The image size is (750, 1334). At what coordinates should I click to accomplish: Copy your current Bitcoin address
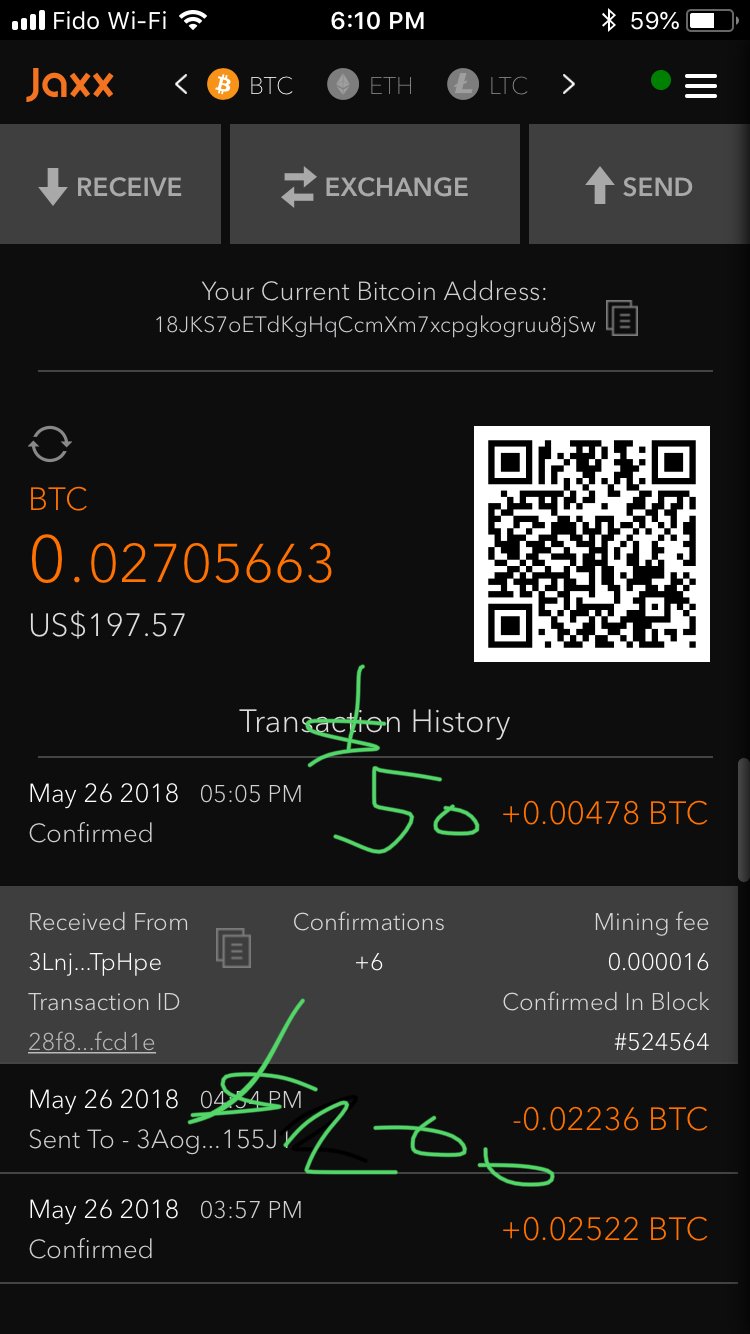coord(622,320)
